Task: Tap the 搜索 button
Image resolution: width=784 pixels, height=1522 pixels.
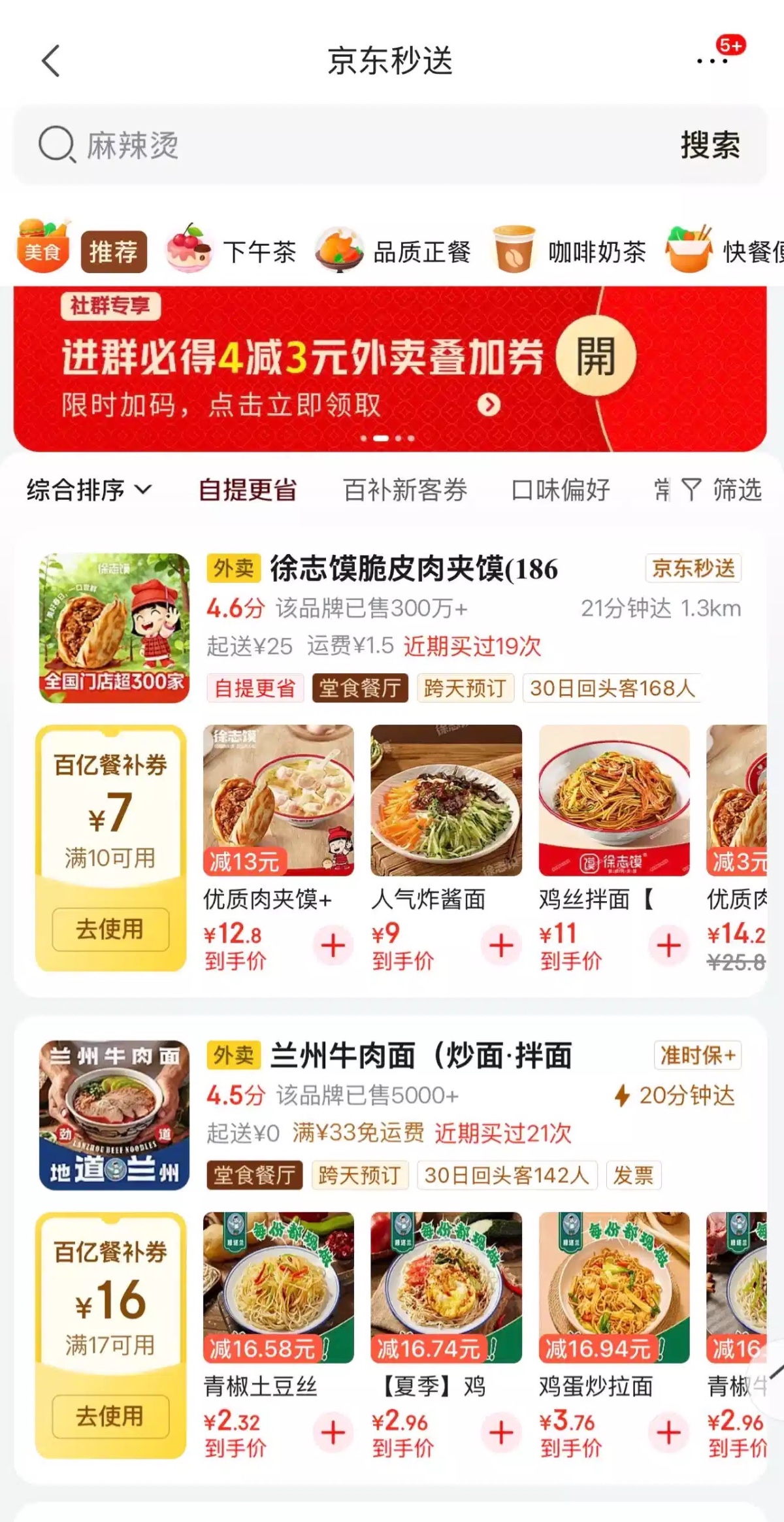Action: tap(710, 144)
